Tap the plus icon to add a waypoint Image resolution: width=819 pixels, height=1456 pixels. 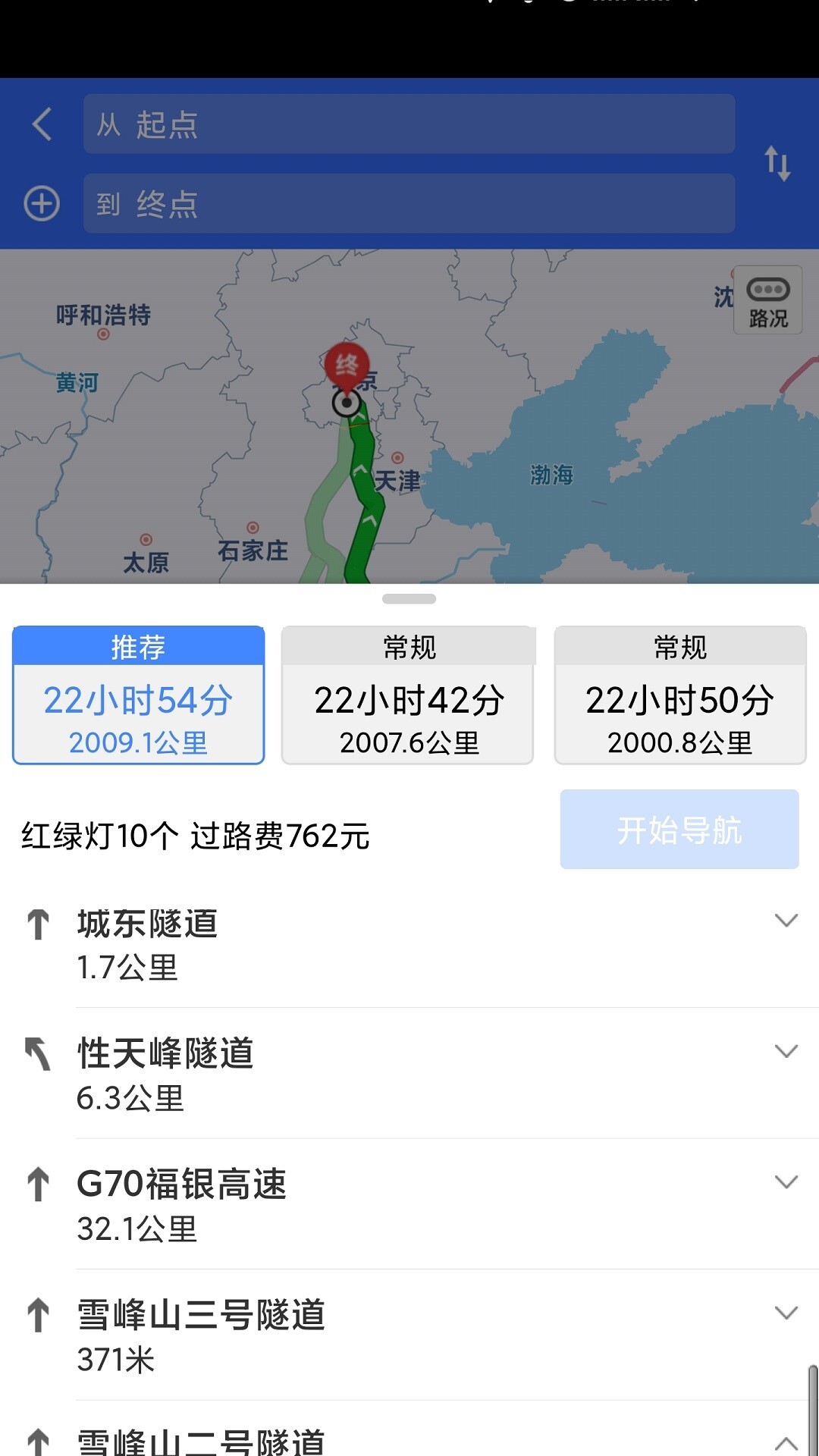coord(39,202)
